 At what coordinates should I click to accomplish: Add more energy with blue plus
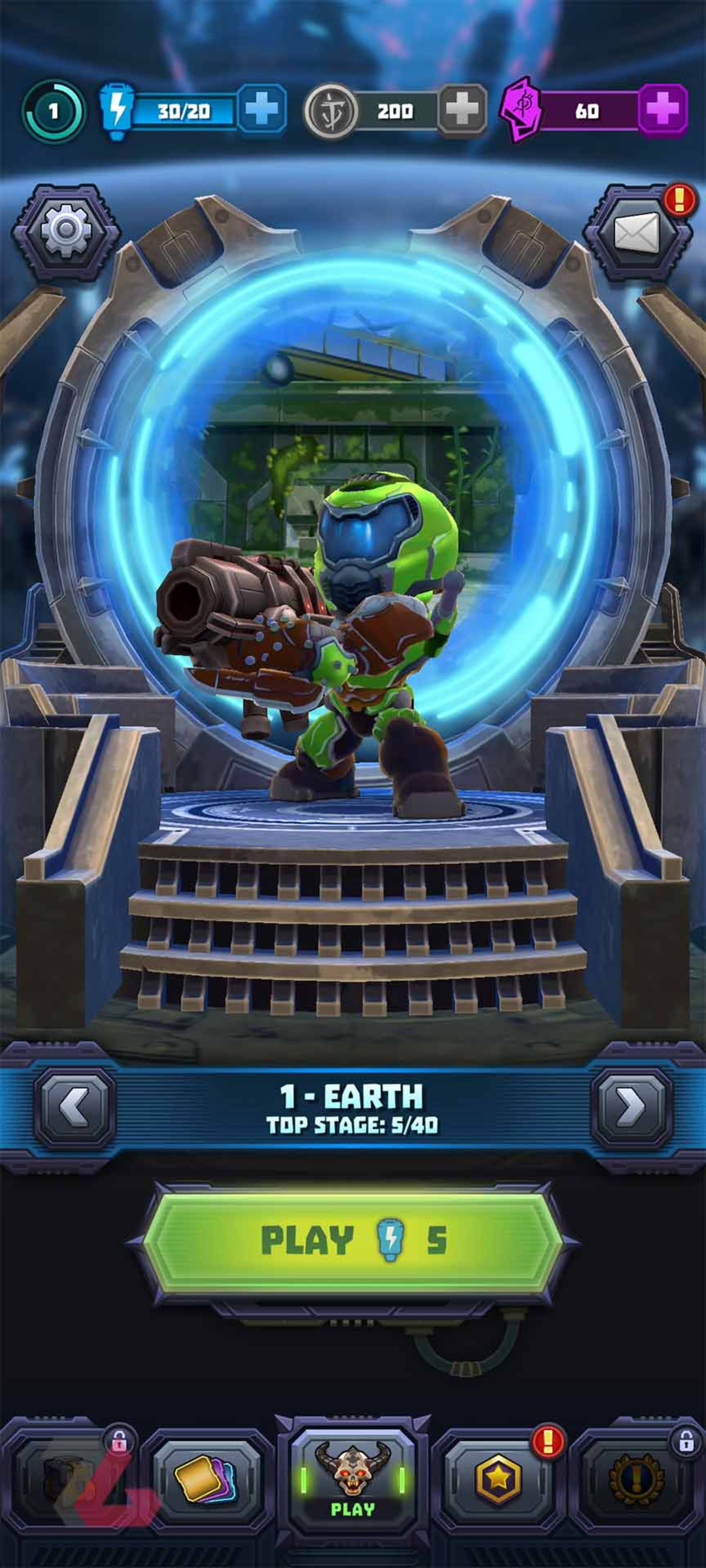pyautogui.click(x=262, y=110)
